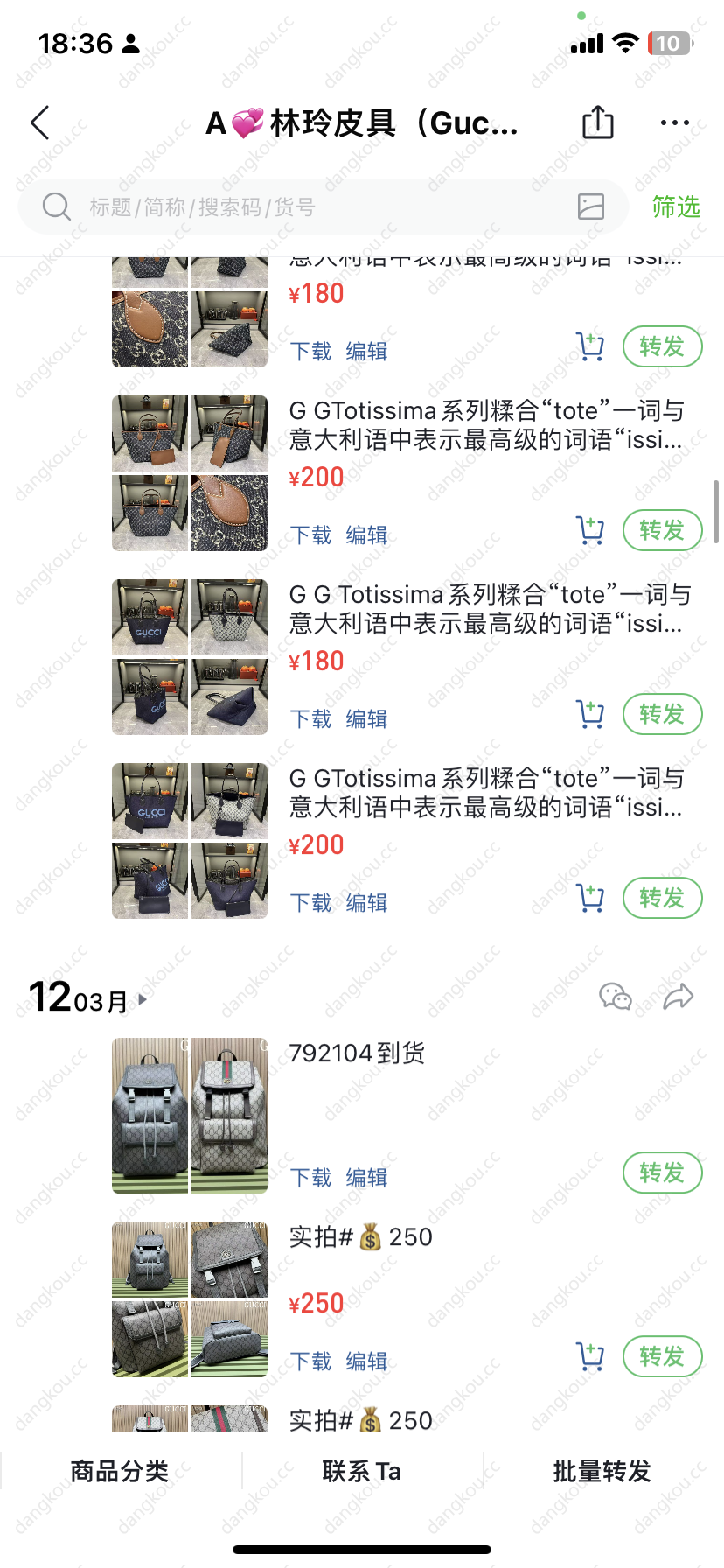Tap 联系 Ta to contact seller

pos(362,1471)
